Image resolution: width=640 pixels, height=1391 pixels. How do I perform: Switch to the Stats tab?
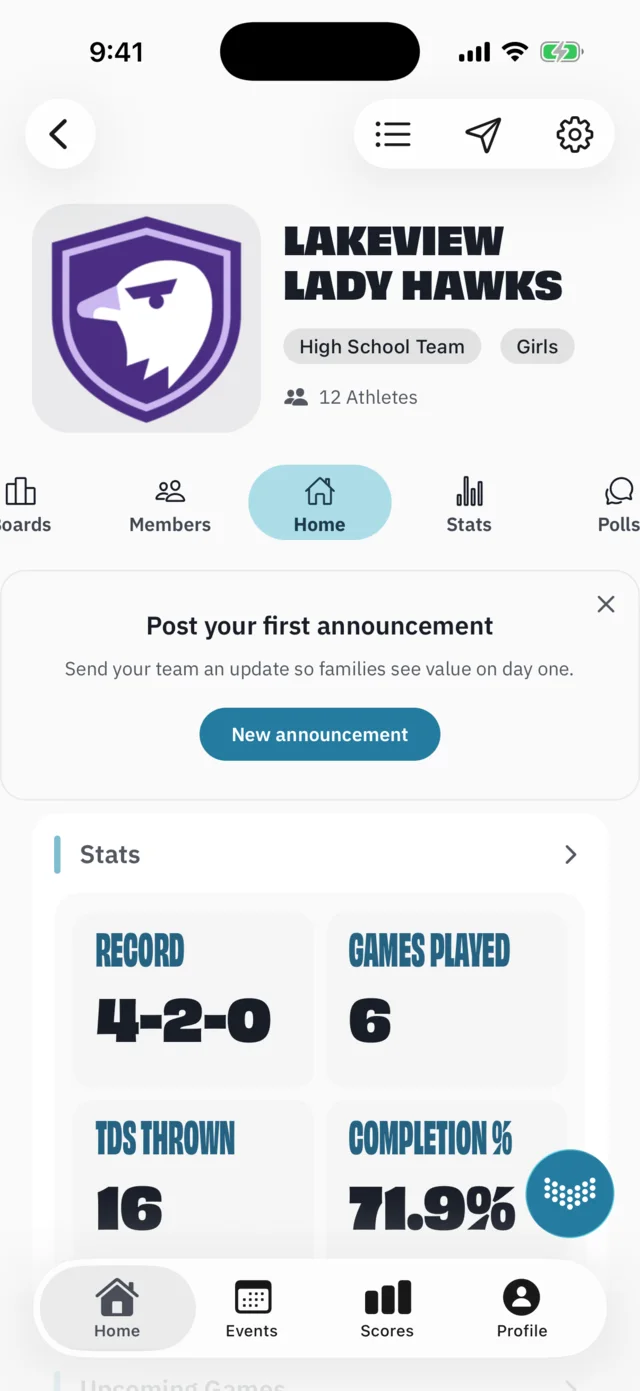pyautogui.click(x=469, y=505)
